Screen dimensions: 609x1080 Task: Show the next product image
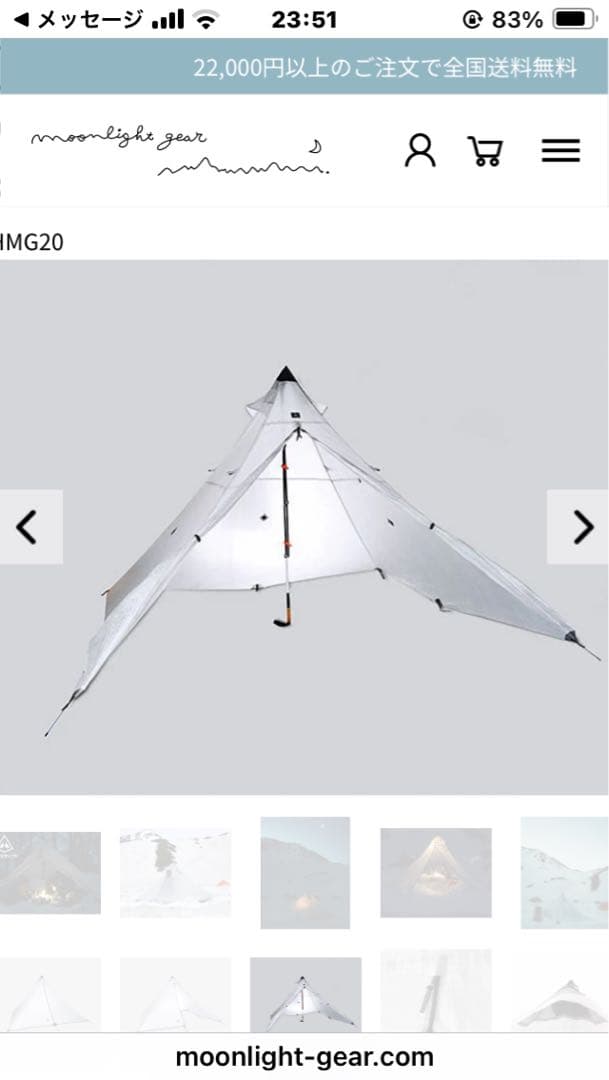tap(579, 527)
